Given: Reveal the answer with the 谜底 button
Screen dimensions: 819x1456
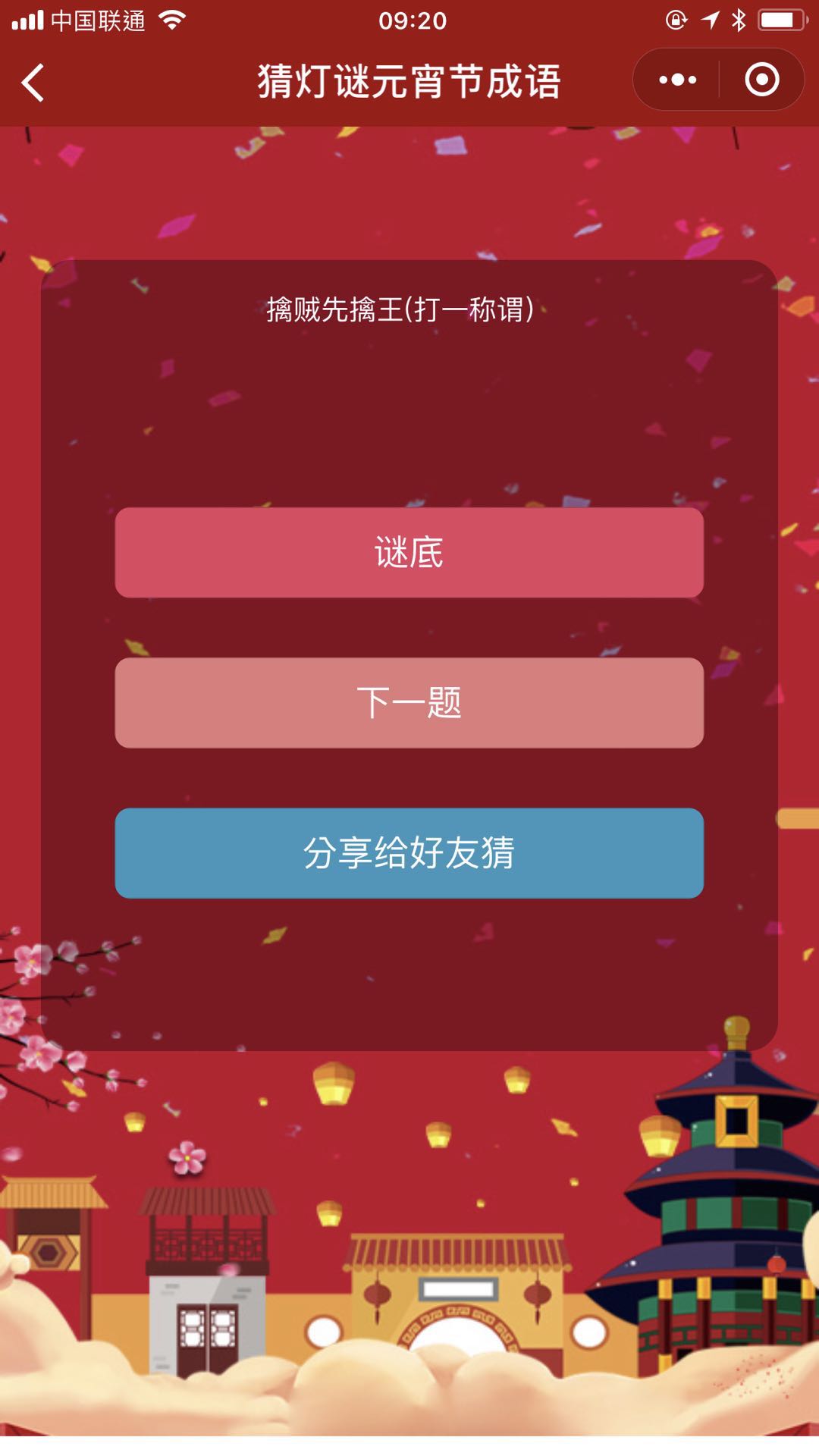Looking at the screenshot, I should (409, 552).
